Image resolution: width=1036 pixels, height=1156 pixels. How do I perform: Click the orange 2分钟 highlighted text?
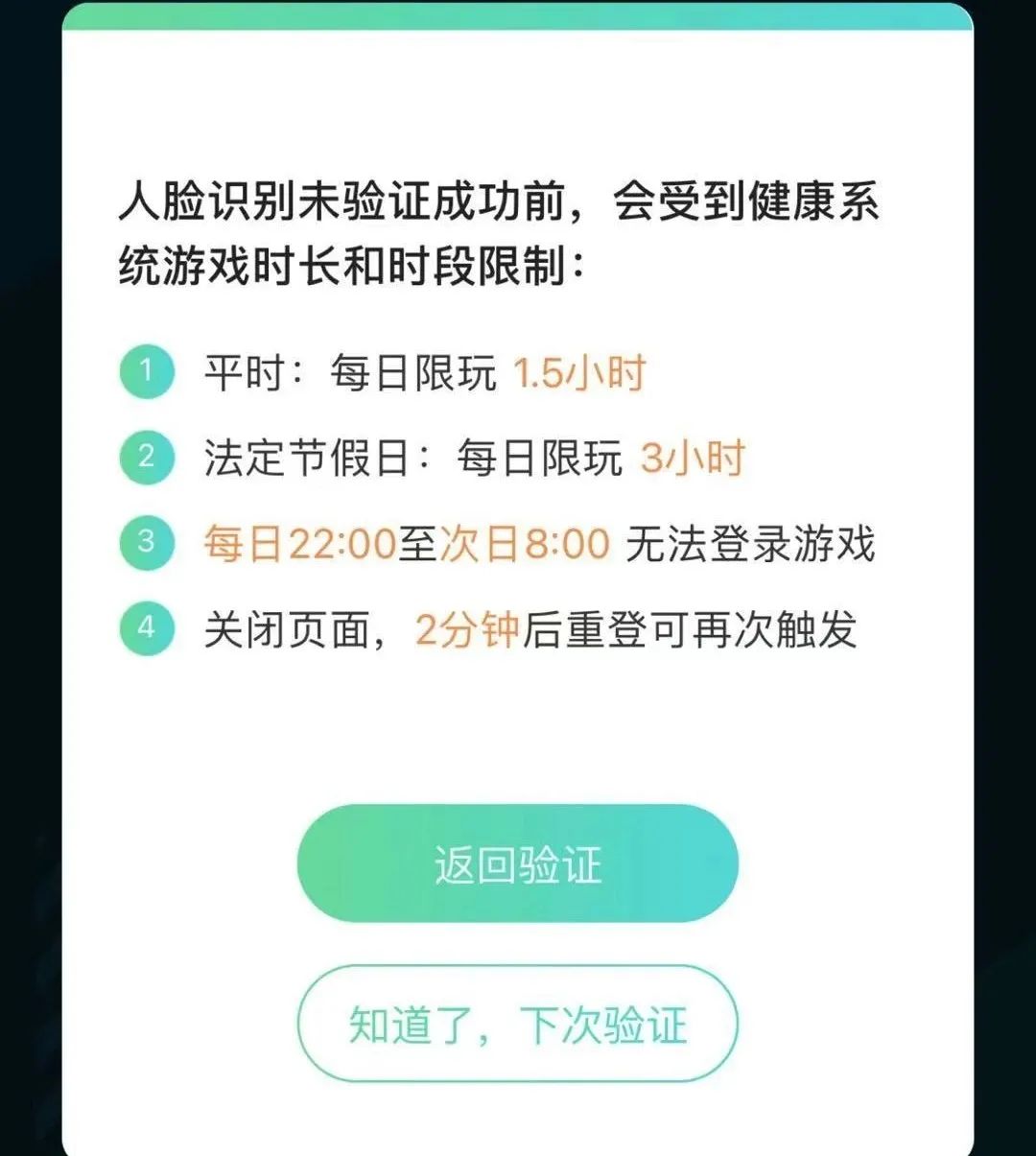tap(468, 626)
